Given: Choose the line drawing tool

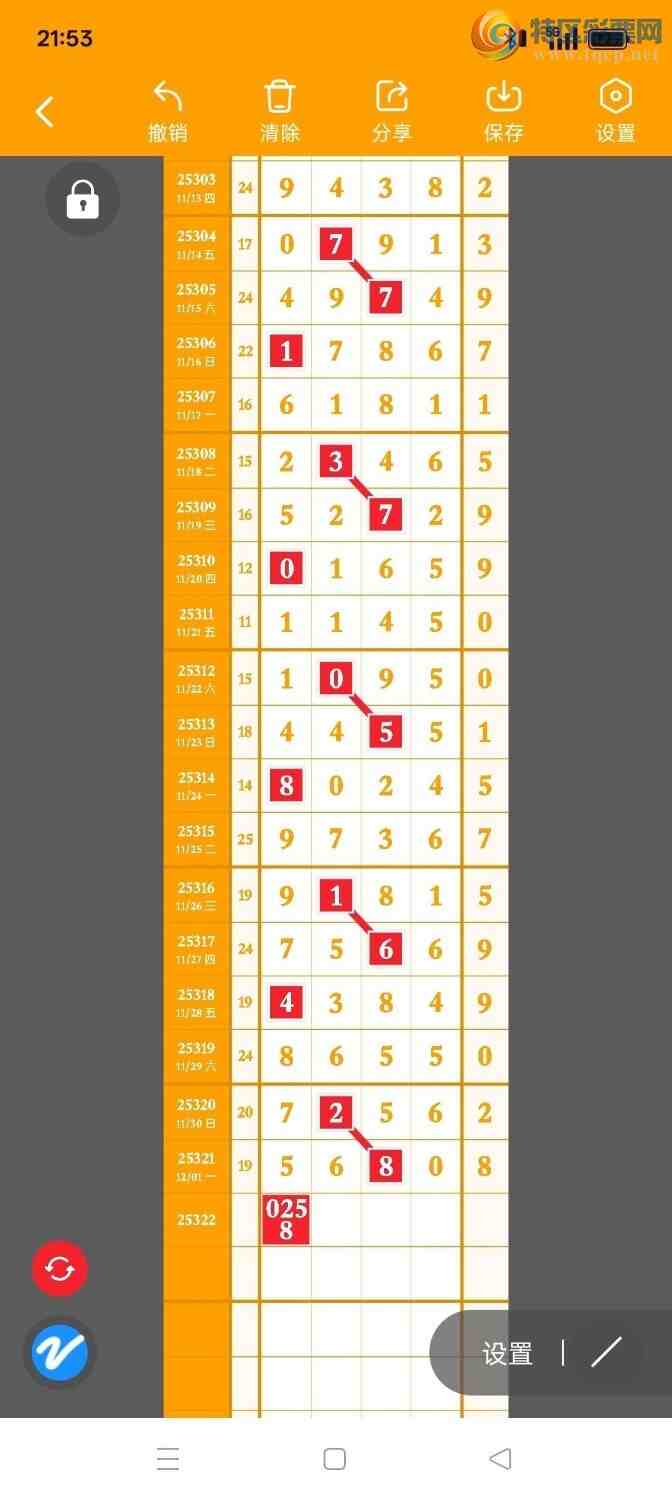Looking at the screenshot, I should tap(606, 1353).
